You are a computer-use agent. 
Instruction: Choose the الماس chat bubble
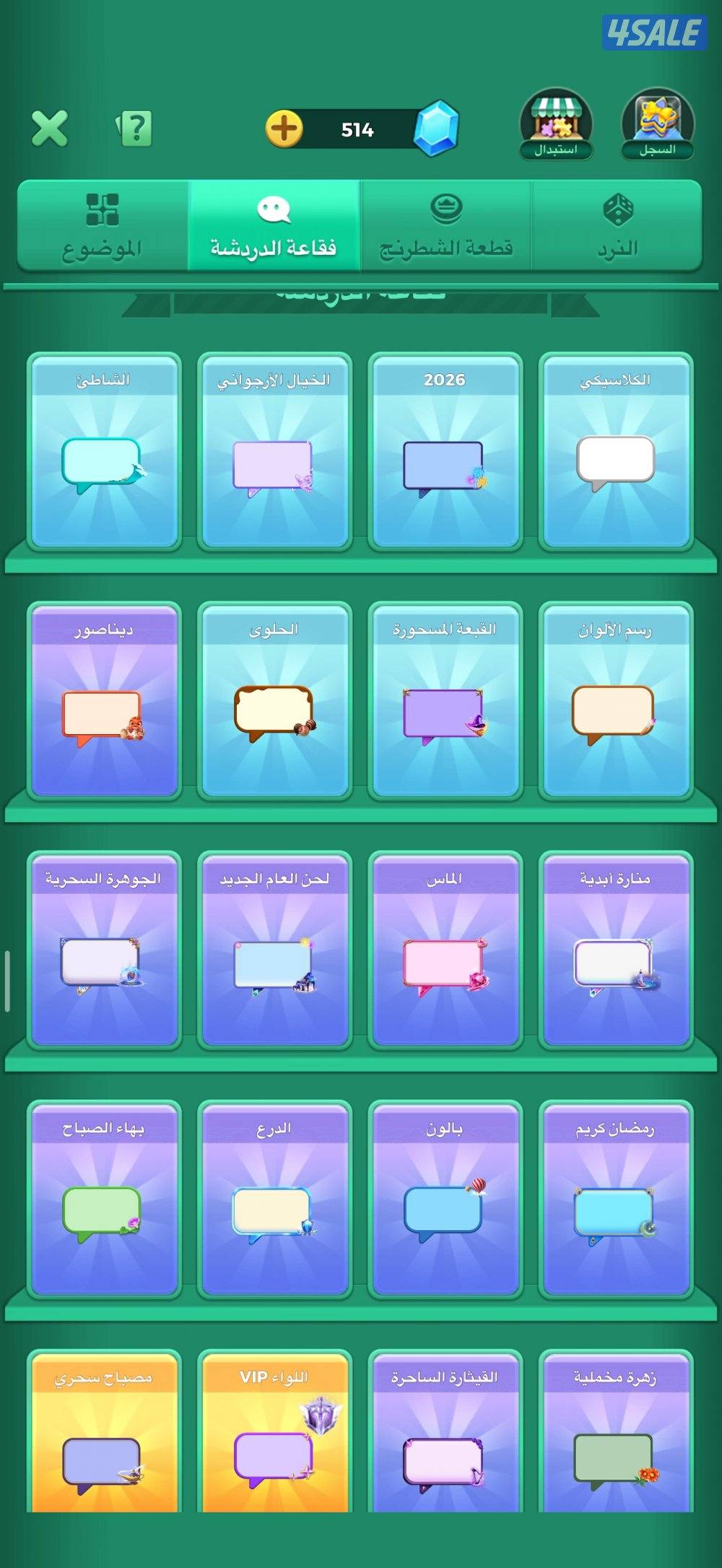coord(445,951)
